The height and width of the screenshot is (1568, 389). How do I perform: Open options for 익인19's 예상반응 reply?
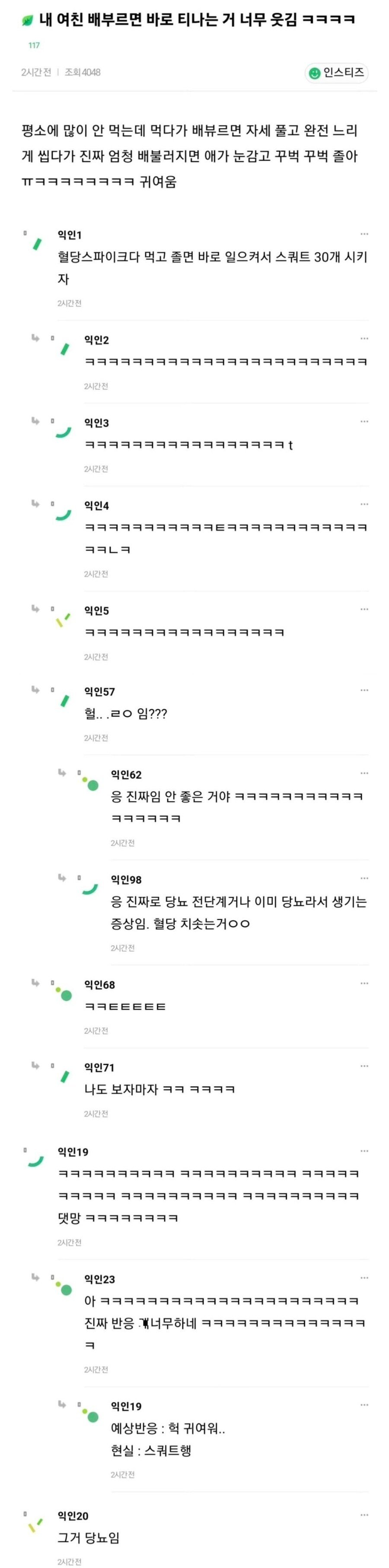point(364,1405)
